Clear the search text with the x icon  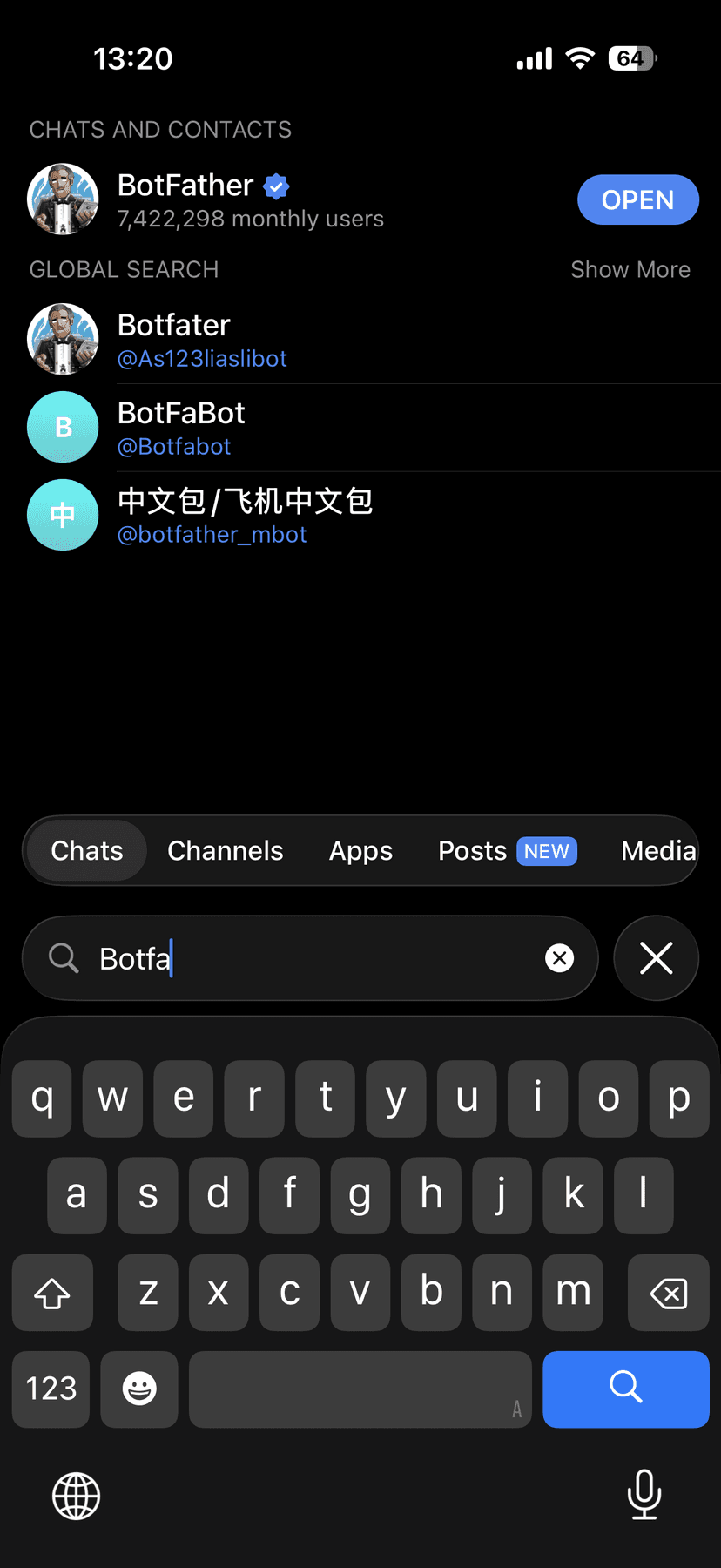(x=560, y=958)
